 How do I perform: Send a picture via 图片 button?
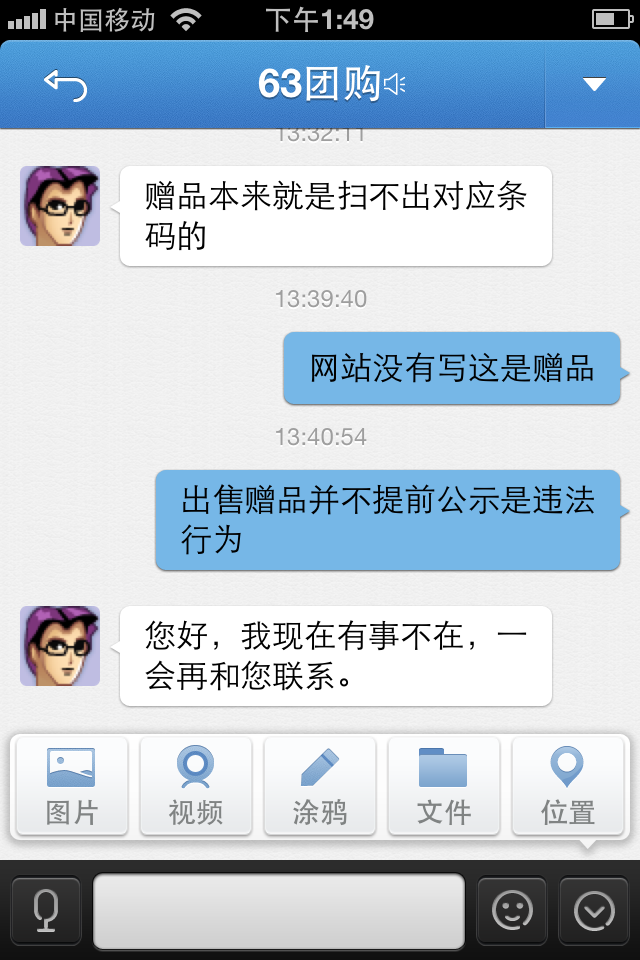point(71,786)
